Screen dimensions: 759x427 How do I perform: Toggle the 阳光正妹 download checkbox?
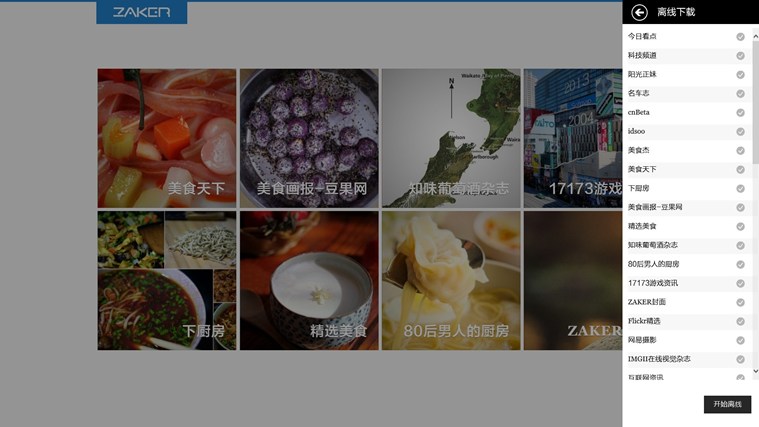pyautogui.click(x=740, y=74)
